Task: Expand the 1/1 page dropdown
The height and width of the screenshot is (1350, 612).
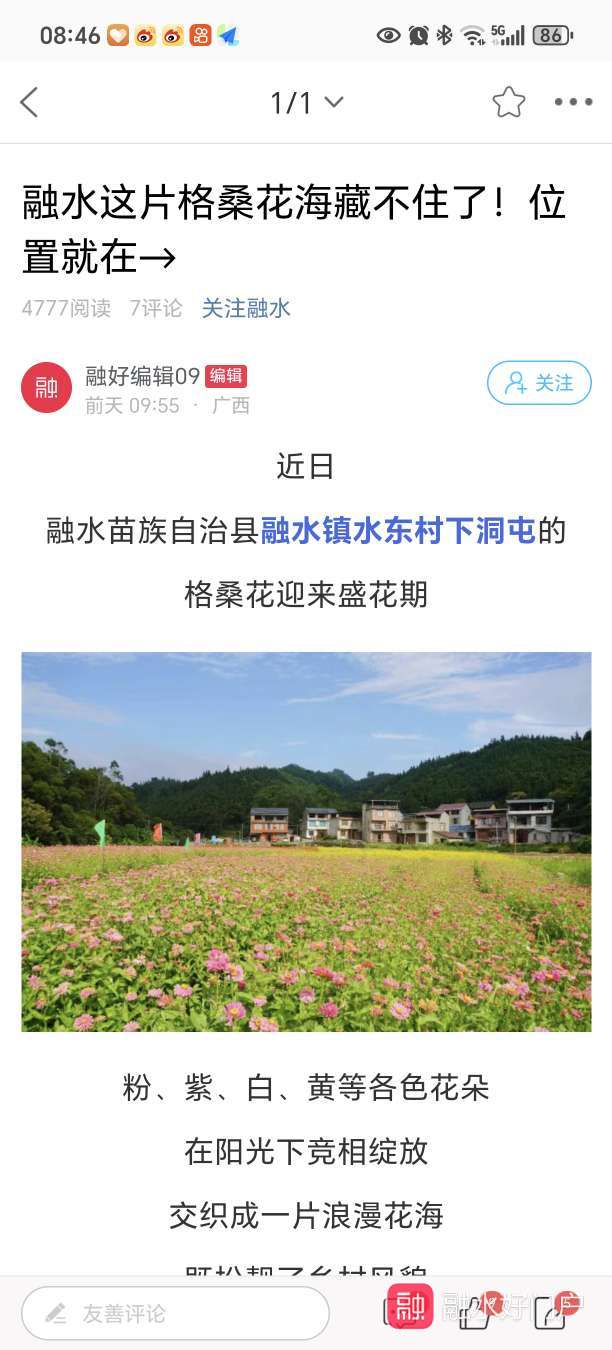Action: click(307, 102)
